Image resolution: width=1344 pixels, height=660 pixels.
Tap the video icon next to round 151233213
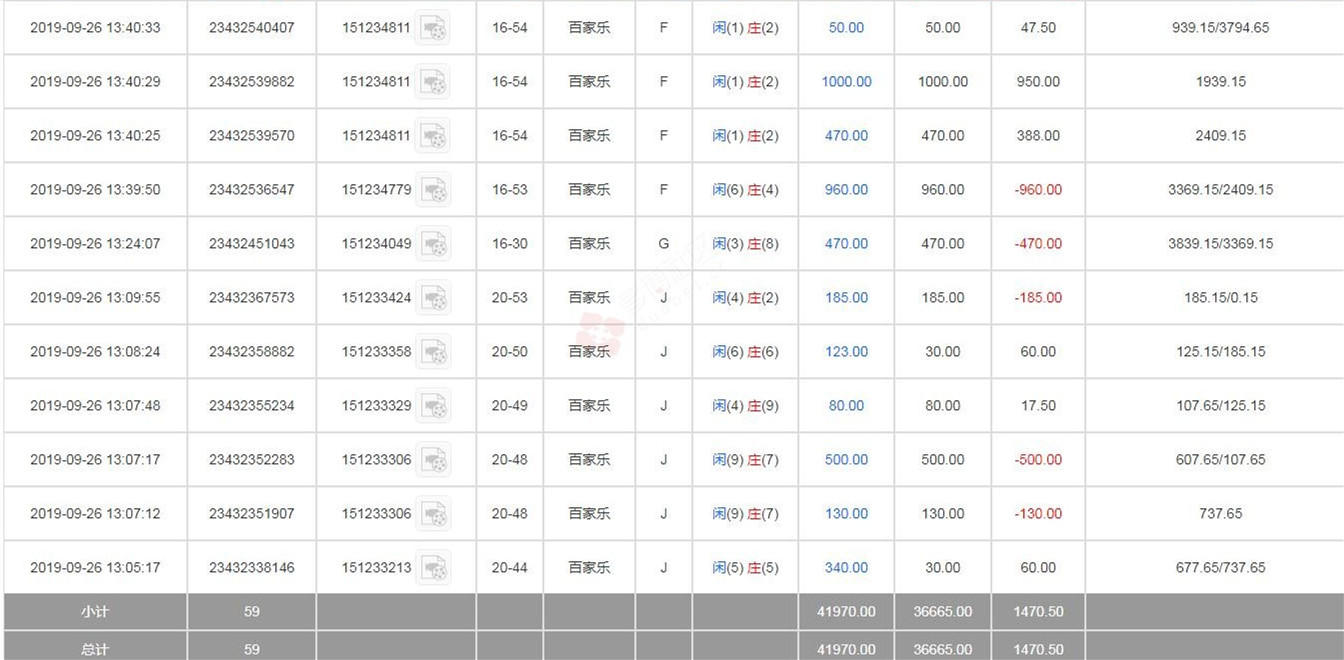tap(433, 568)
